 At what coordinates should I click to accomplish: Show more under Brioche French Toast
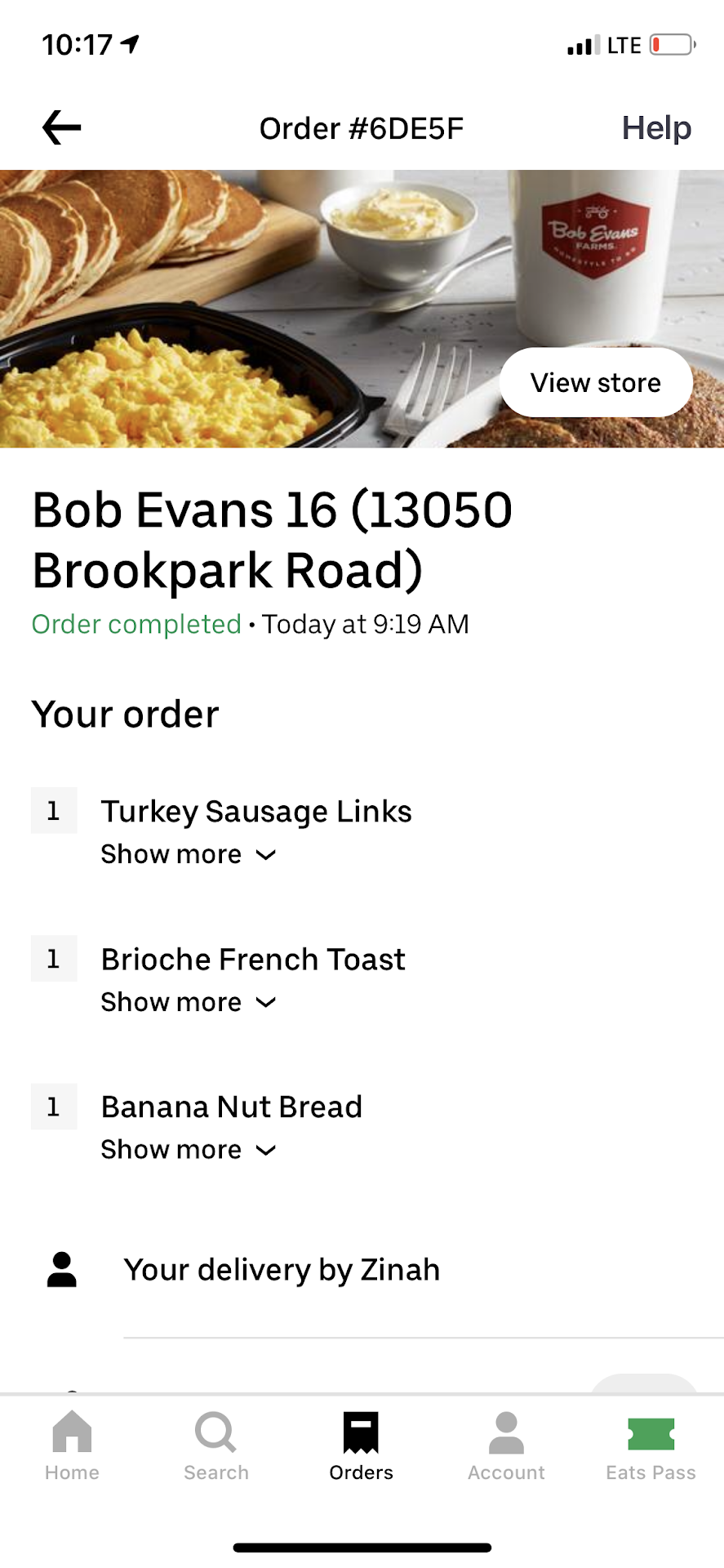[189, 1002]
